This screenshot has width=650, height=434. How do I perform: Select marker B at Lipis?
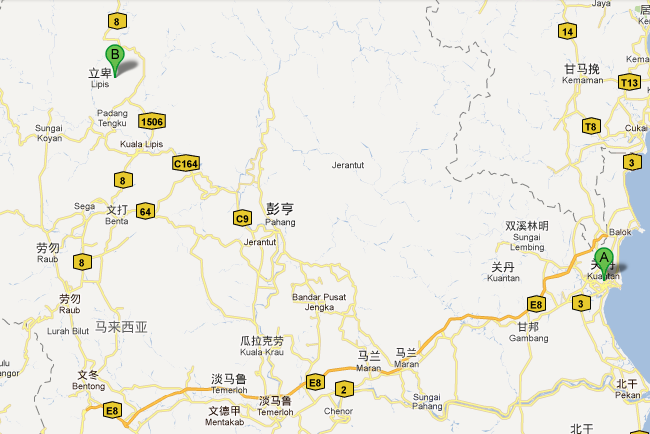114,57
